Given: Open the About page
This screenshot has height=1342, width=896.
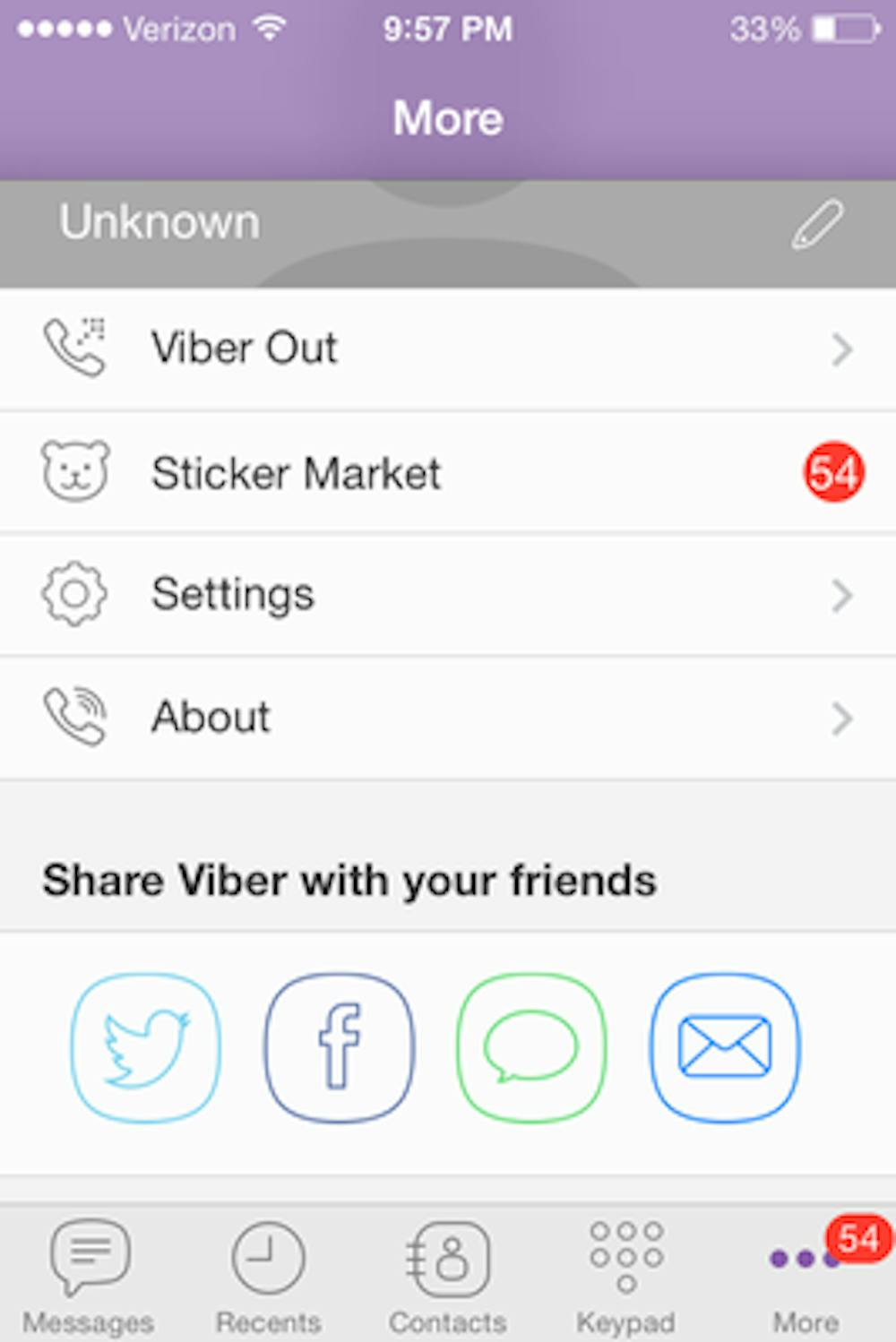Looking at the screenshot, I should [x=448, y=717].
